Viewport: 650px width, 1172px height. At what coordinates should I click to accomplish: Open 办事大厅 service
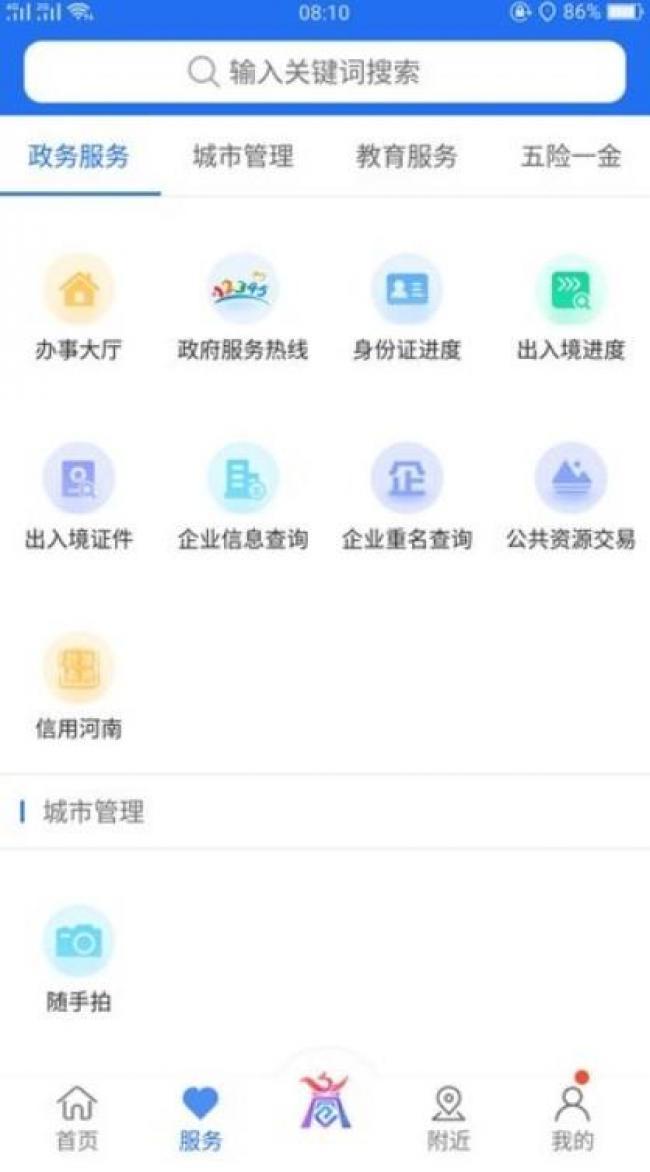tap(78, 308)
